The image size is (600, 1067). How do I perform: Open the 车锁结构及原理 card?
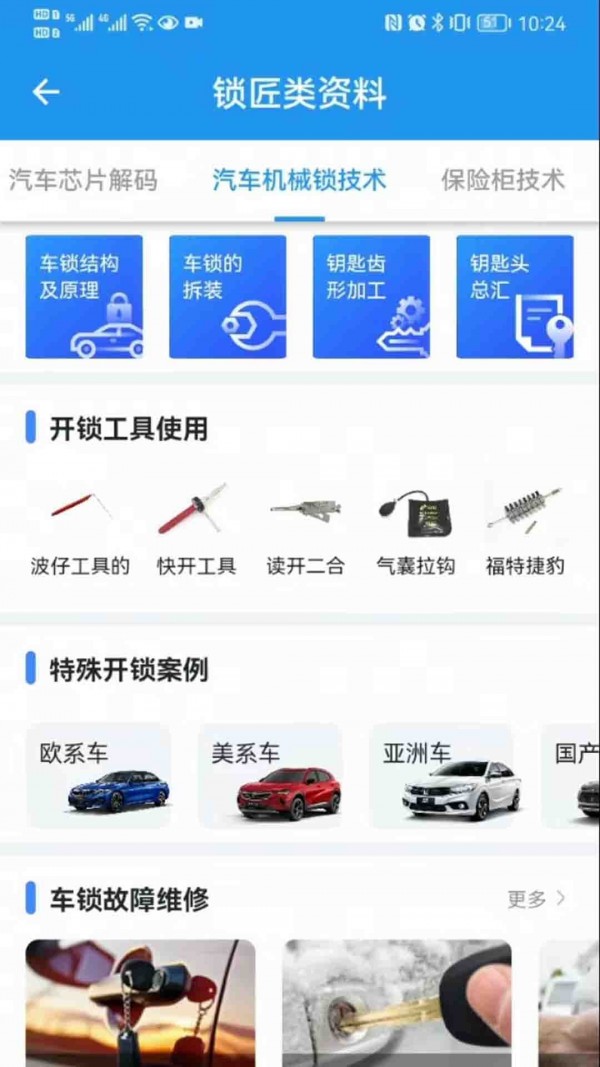[84, 297]
